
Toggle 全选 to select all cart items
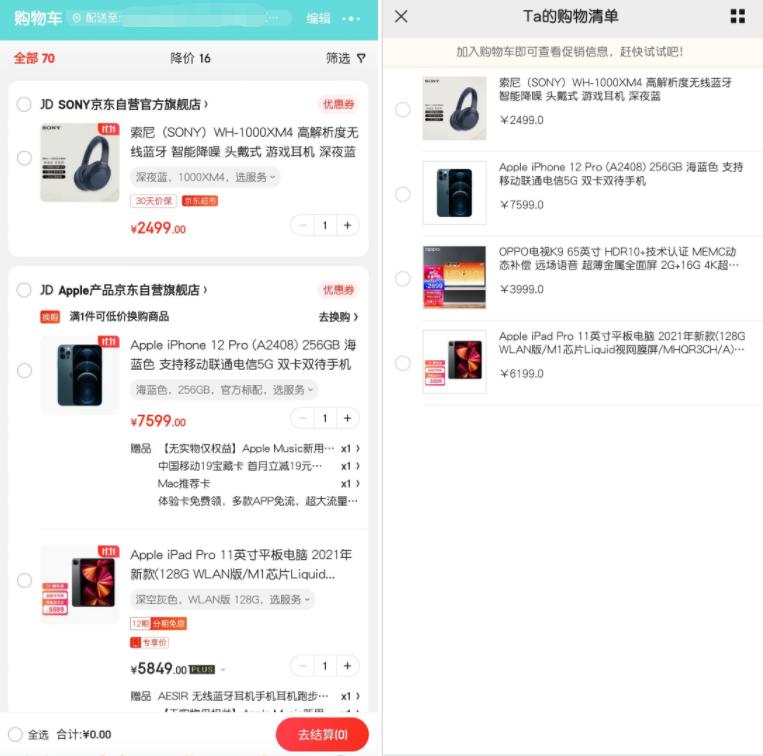[x=15, y=734]
